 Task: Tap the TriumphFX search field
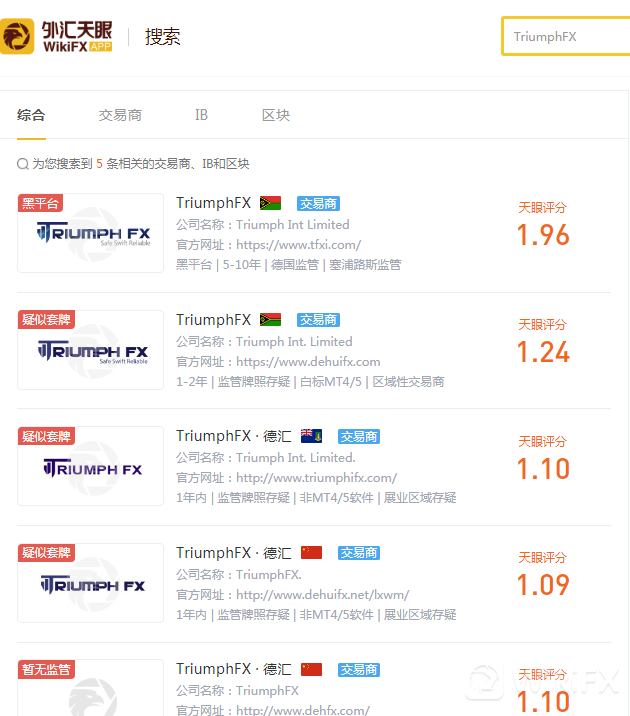566,37
